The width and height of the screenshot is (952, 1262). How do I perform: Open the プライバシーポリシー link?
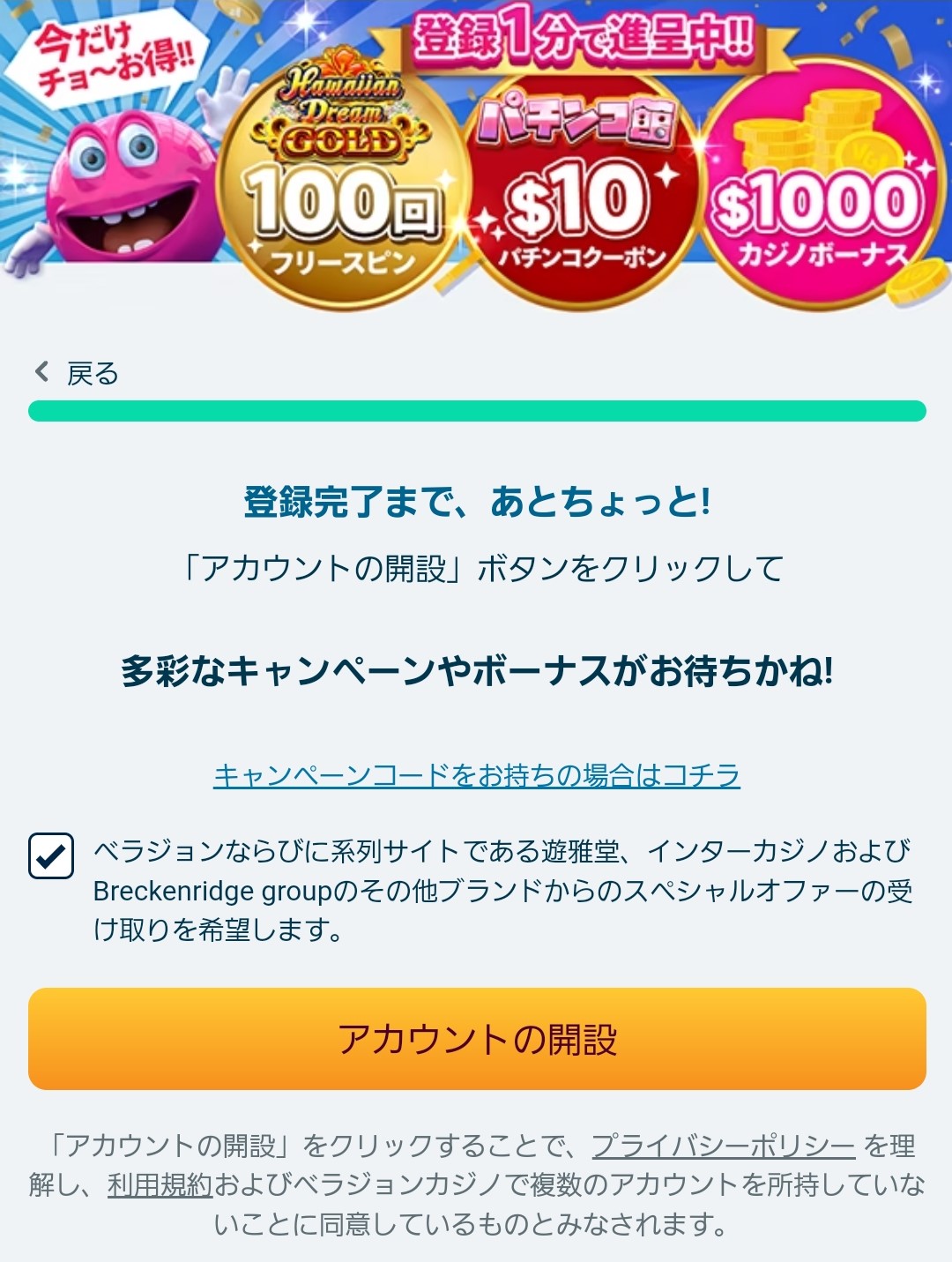(x=723, y=1146)
